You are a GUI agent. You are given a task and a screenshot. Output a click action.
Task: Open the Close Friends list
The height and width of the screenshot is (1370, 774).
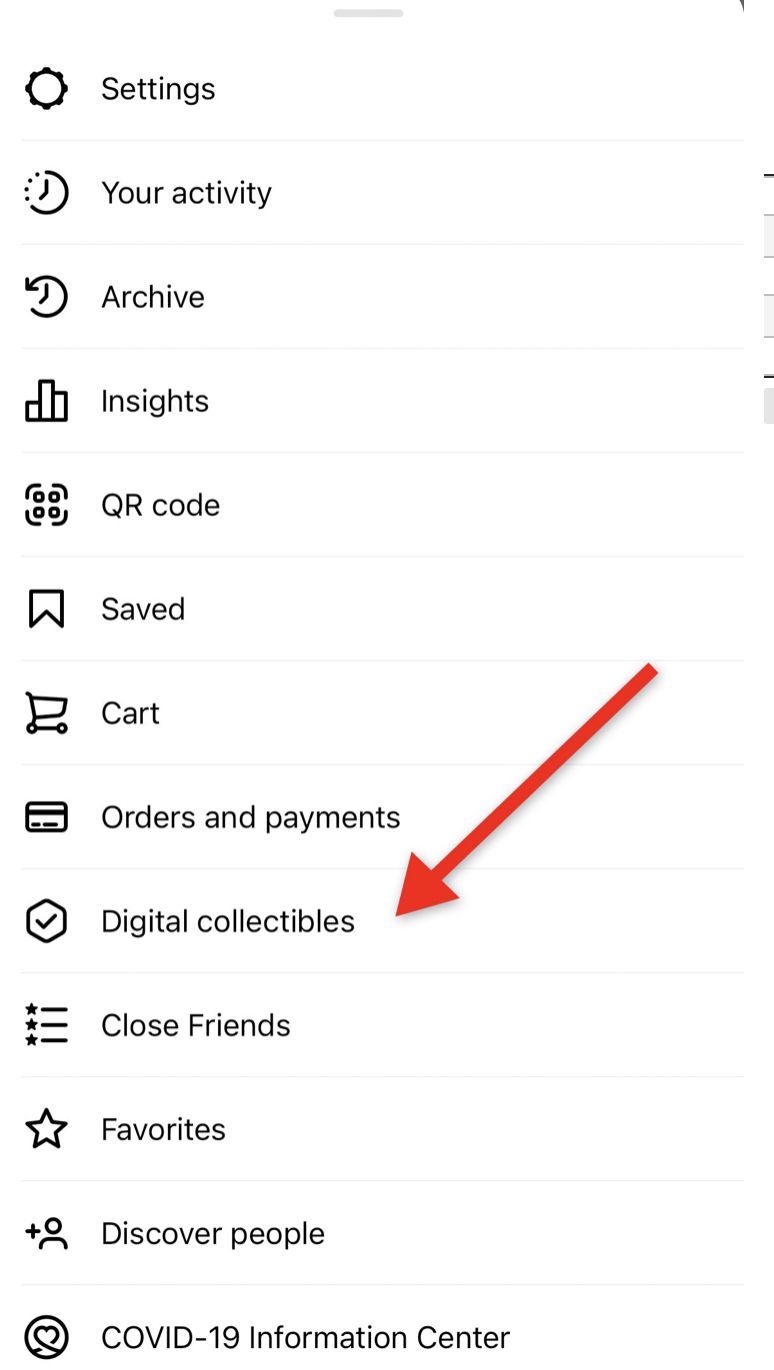coord(196,1025)
